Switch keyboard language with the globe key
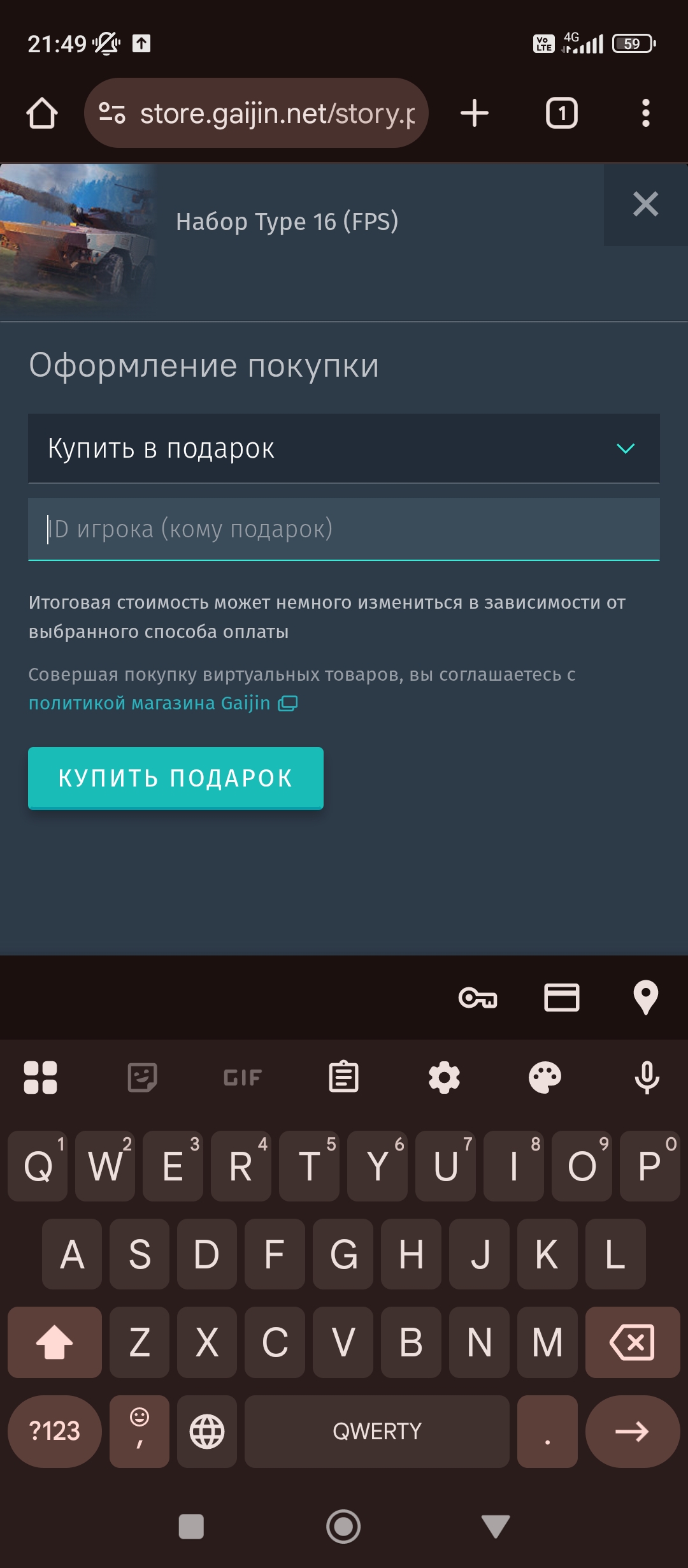688x1568 pixels. click(x=207, y=1432)
